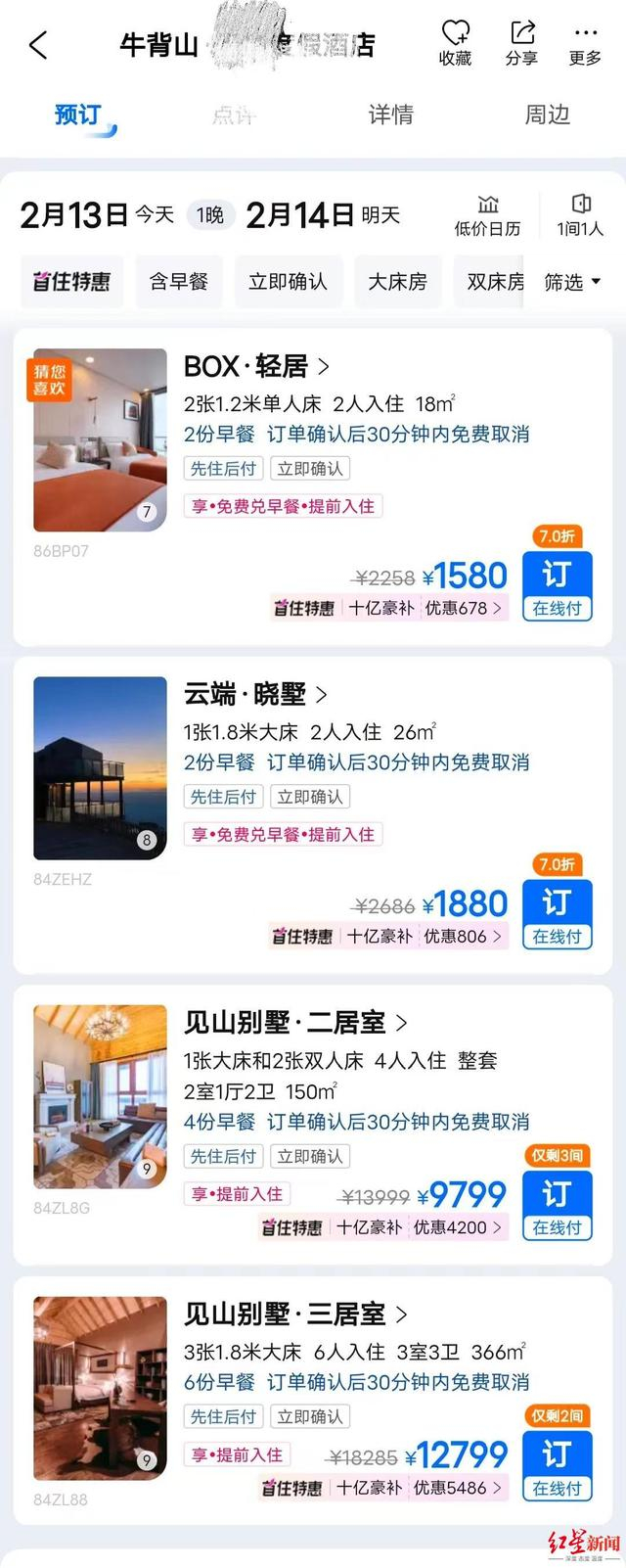Open the 低价日历 price calendar
The height and width of the screenshot is (1568, 626).
[x=487, y=215]
